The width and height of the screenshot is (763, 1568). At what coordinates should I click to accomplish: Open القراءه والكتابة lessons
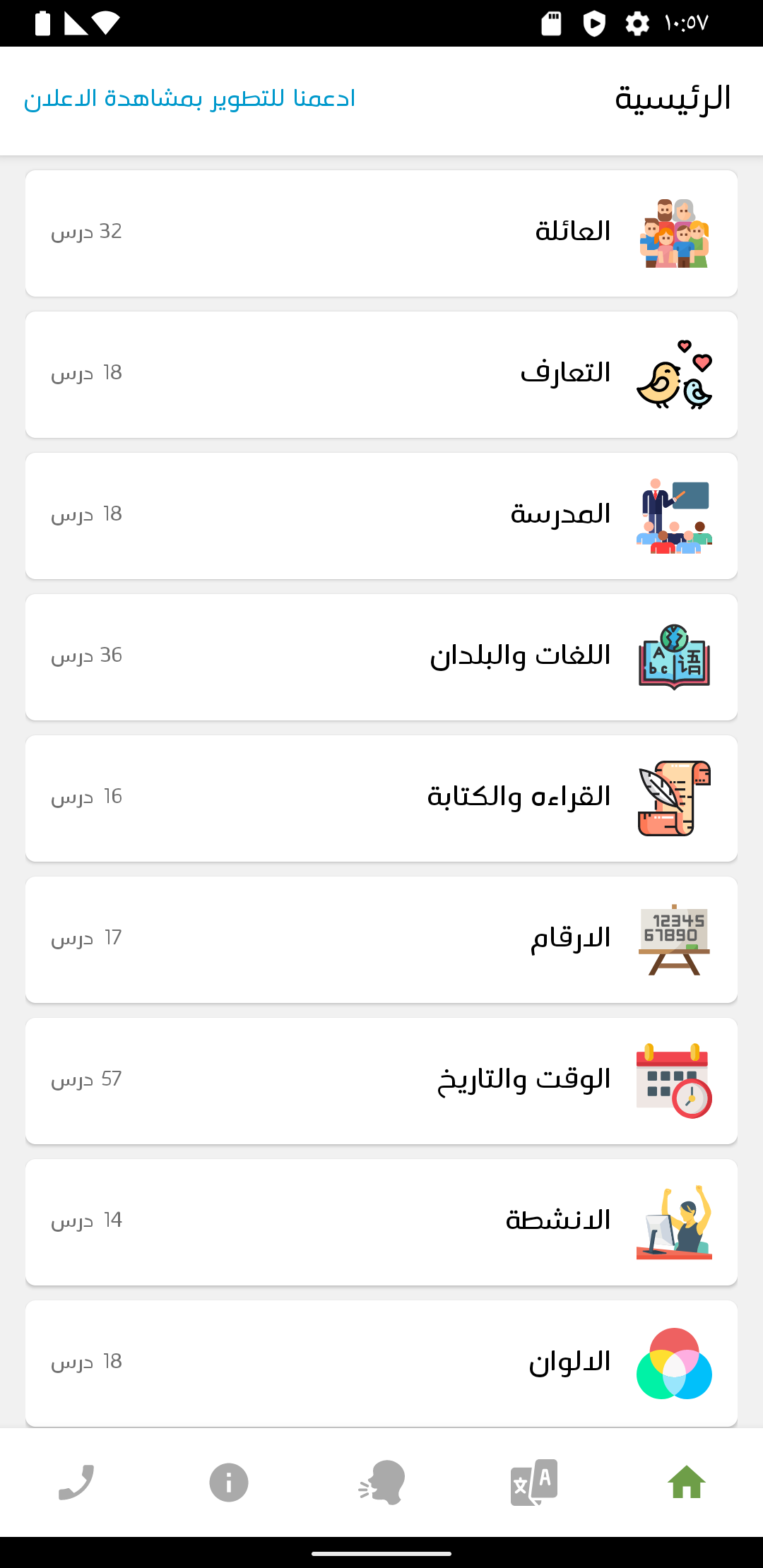coord(381,798)
